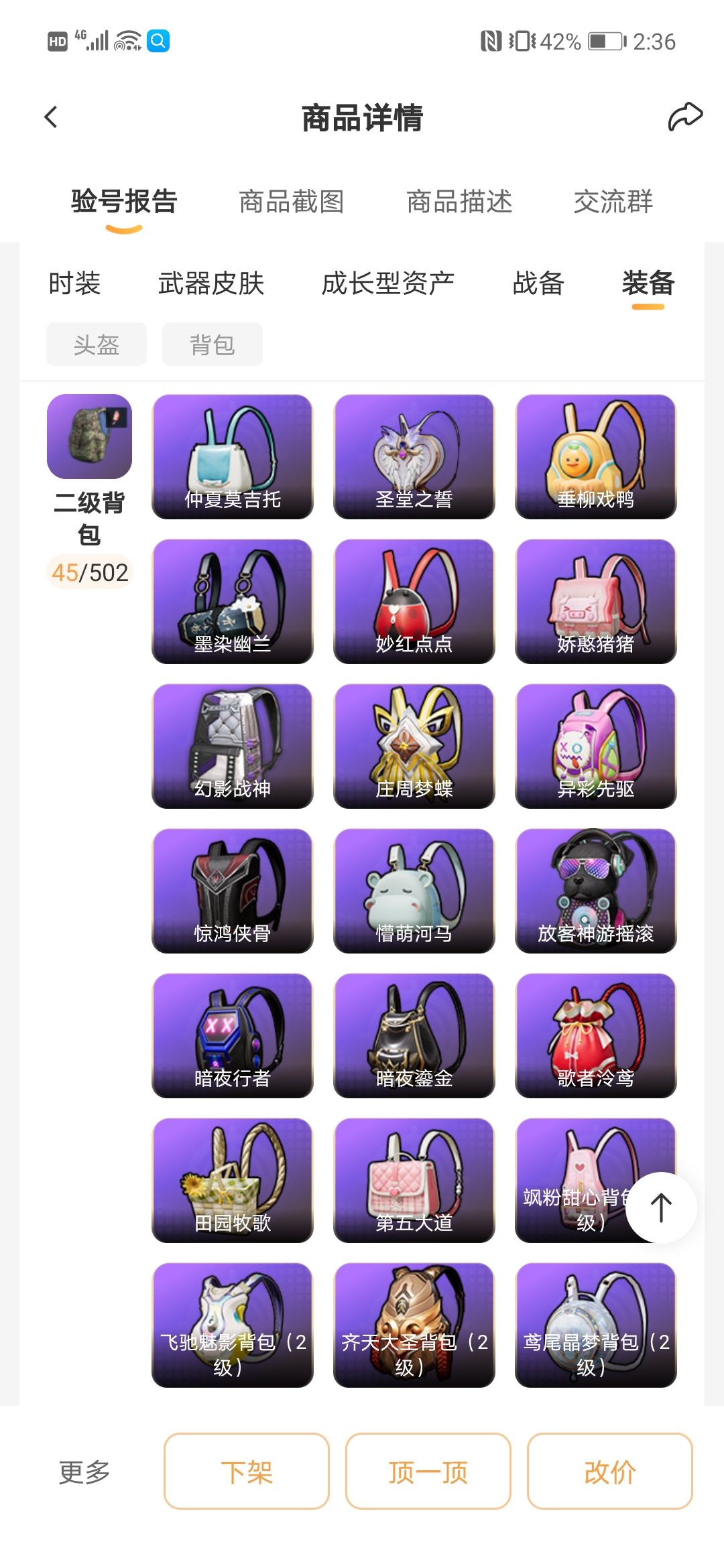Jump back to top with the arrow button

661,1207
